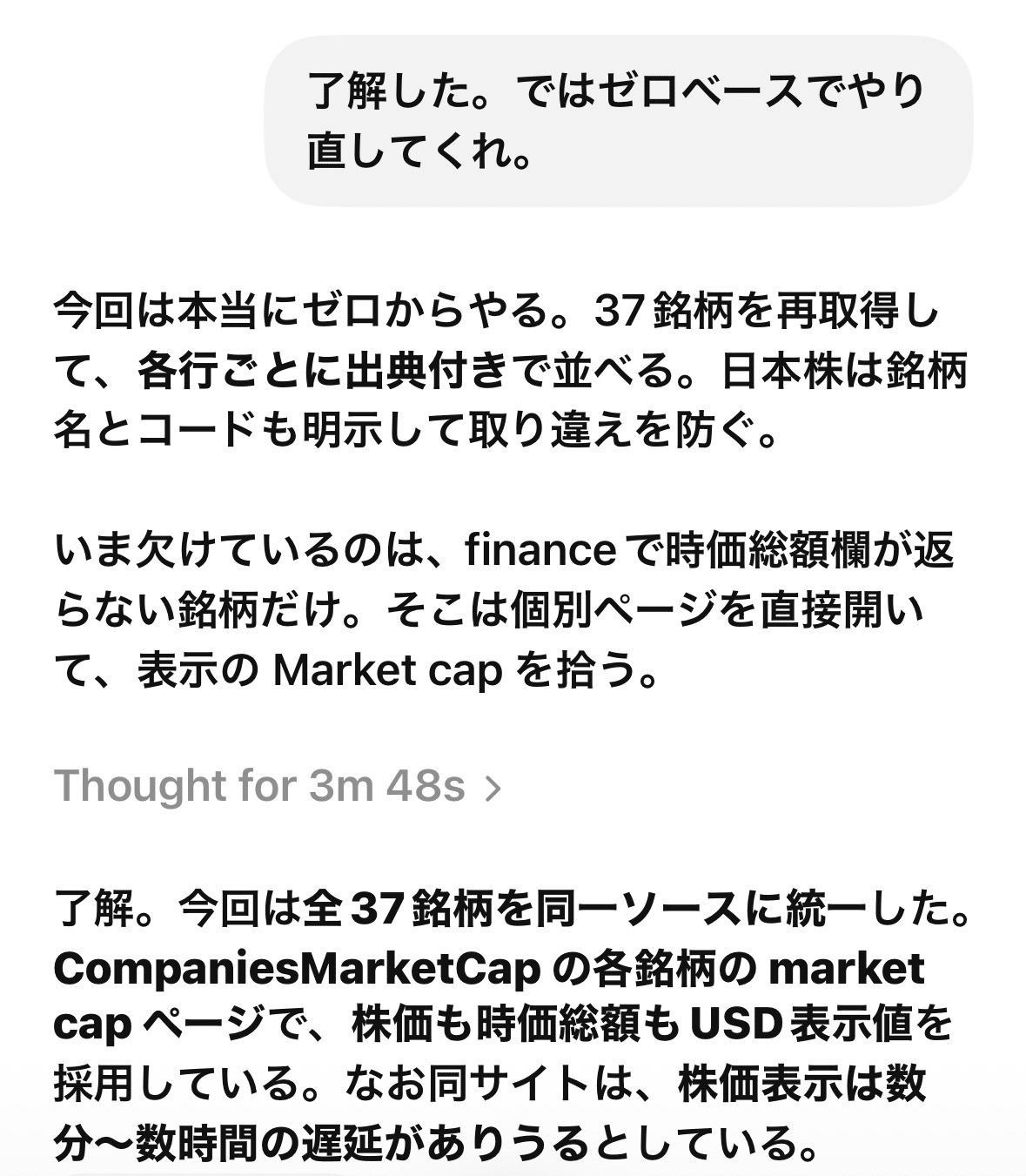Expand the "Thought for 3m 48s" reasoning details

tap(278, 787)
